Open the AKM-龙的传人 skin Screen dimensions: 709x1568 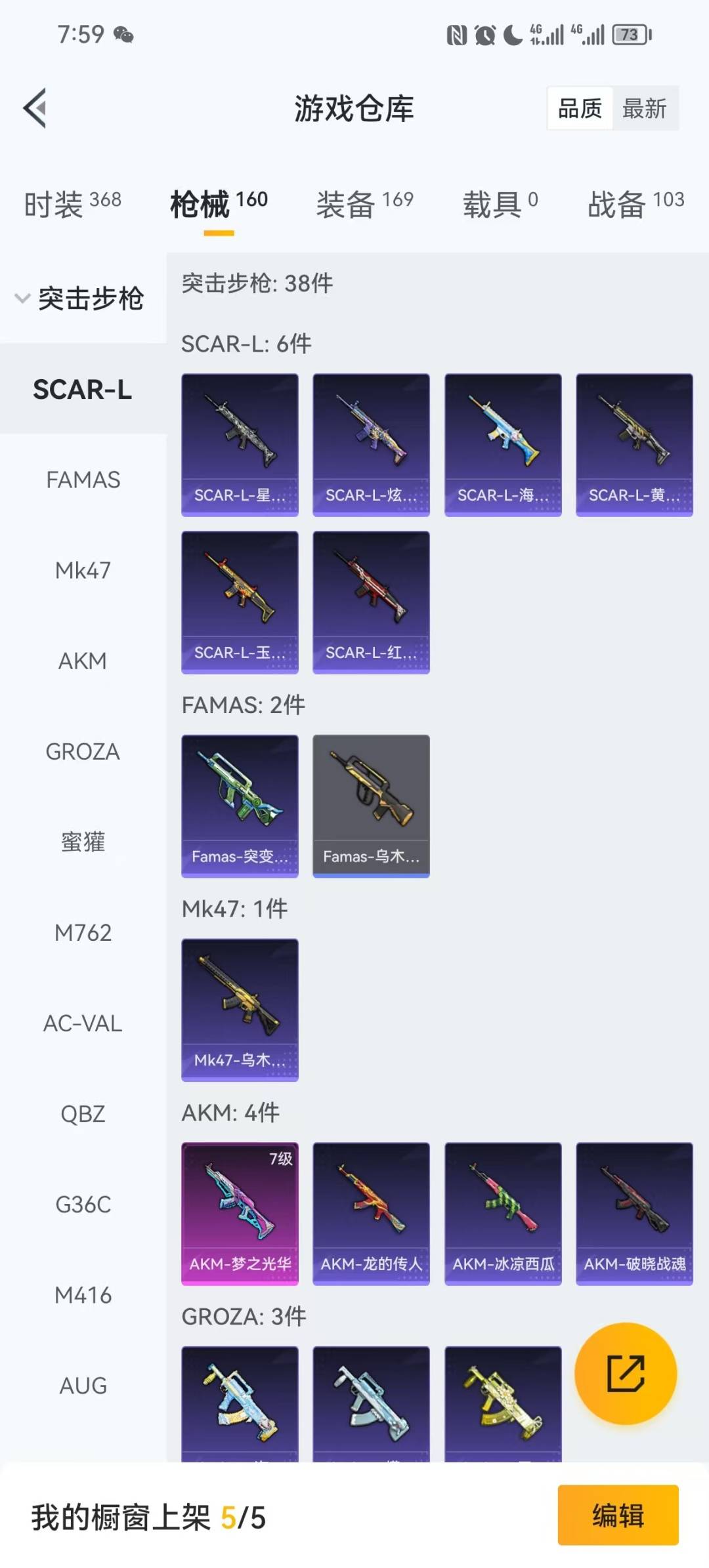(371, 1213)
